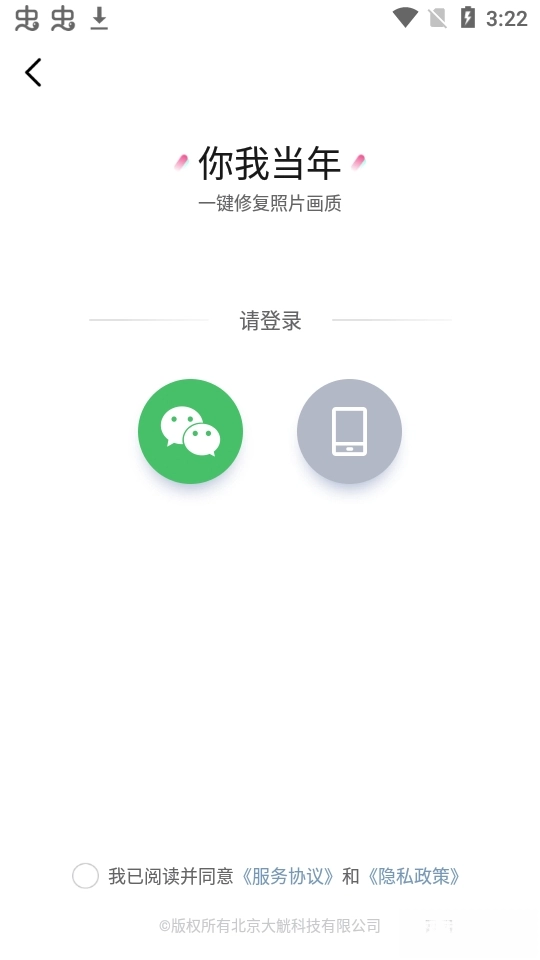The image size is (540, 960).
Task: Open the 《服务协议》 link
Action: click(x=287, y=876)
